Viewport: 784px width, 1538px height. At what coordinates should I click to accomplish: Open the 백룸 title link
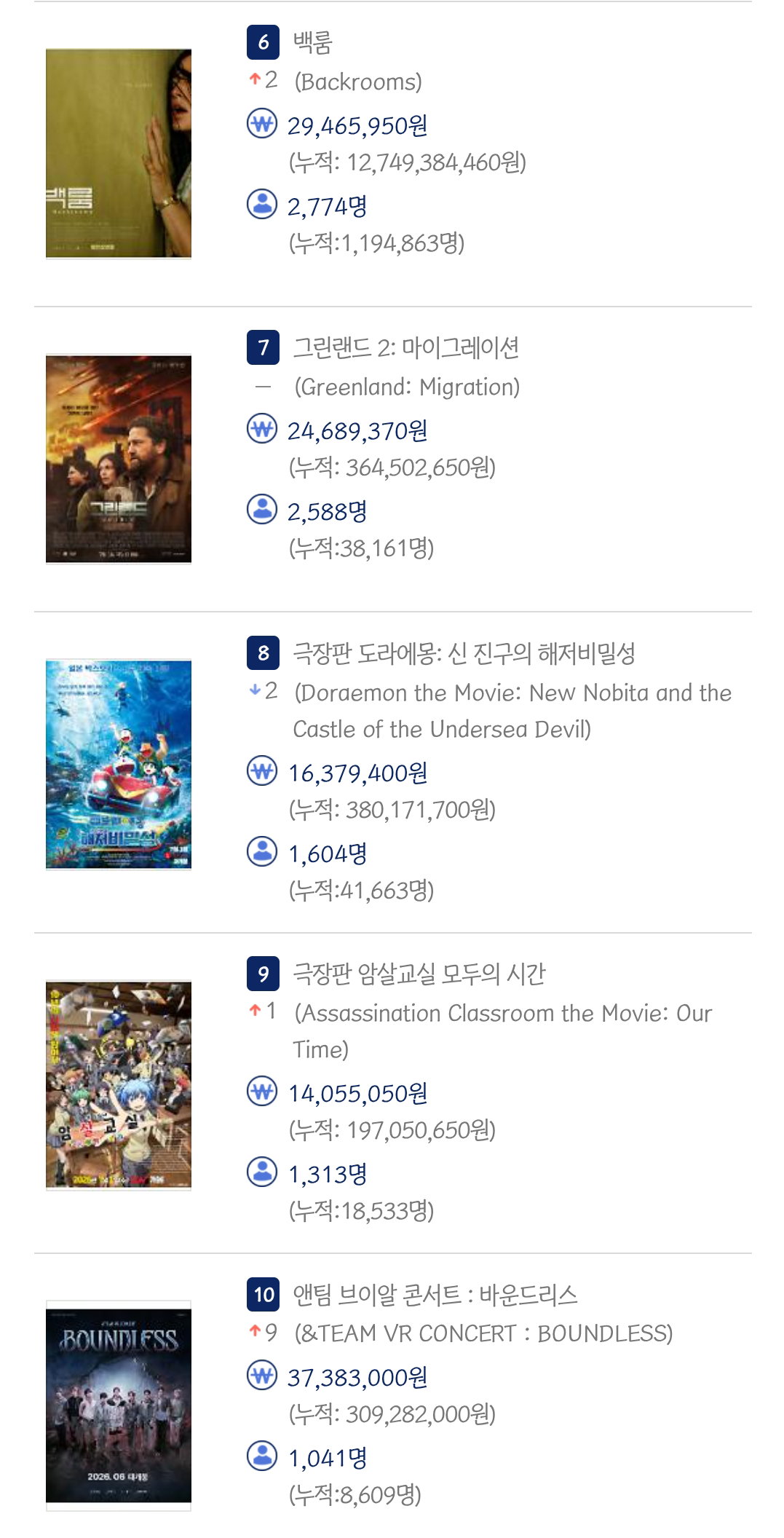[312, 42]
